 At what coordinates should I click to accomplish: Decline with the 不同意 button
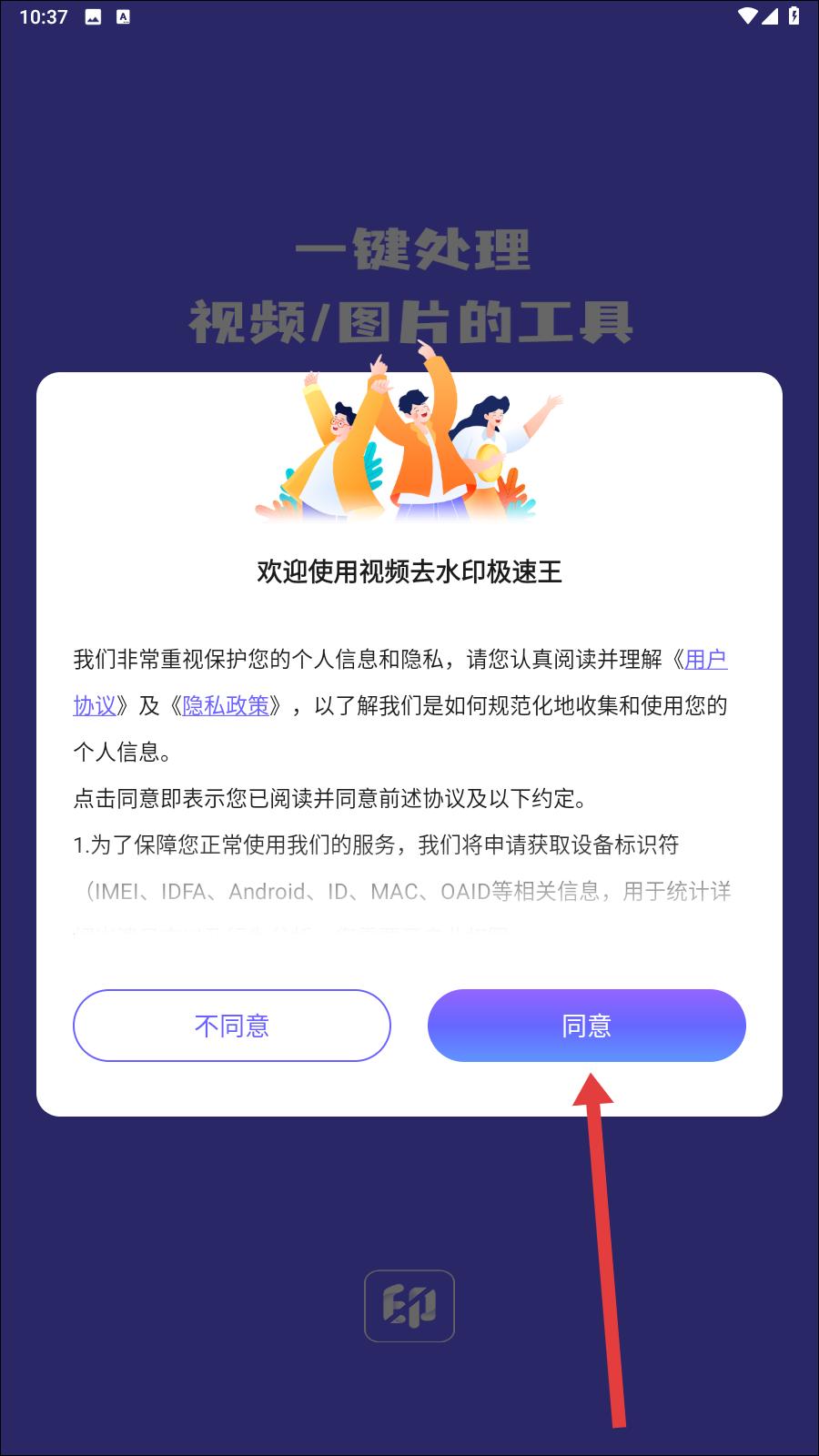[231, 1026]
